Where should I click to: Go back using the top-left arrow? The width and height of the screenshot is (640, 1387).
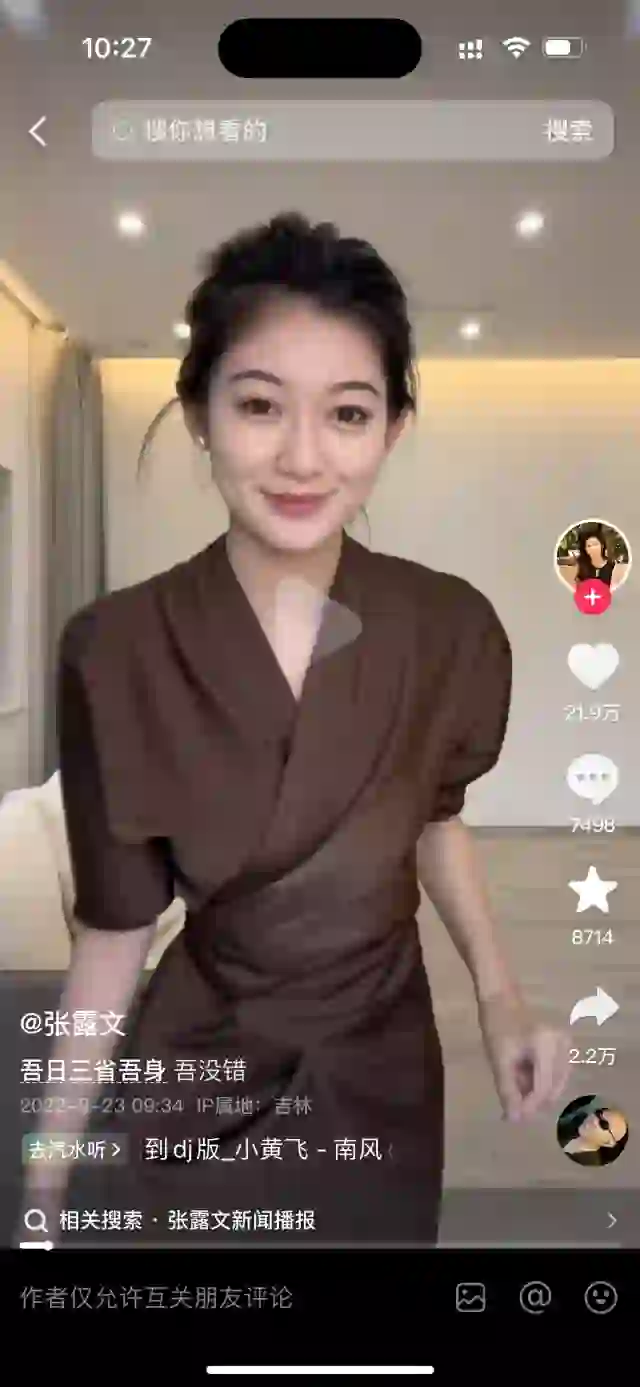point(38,131)
